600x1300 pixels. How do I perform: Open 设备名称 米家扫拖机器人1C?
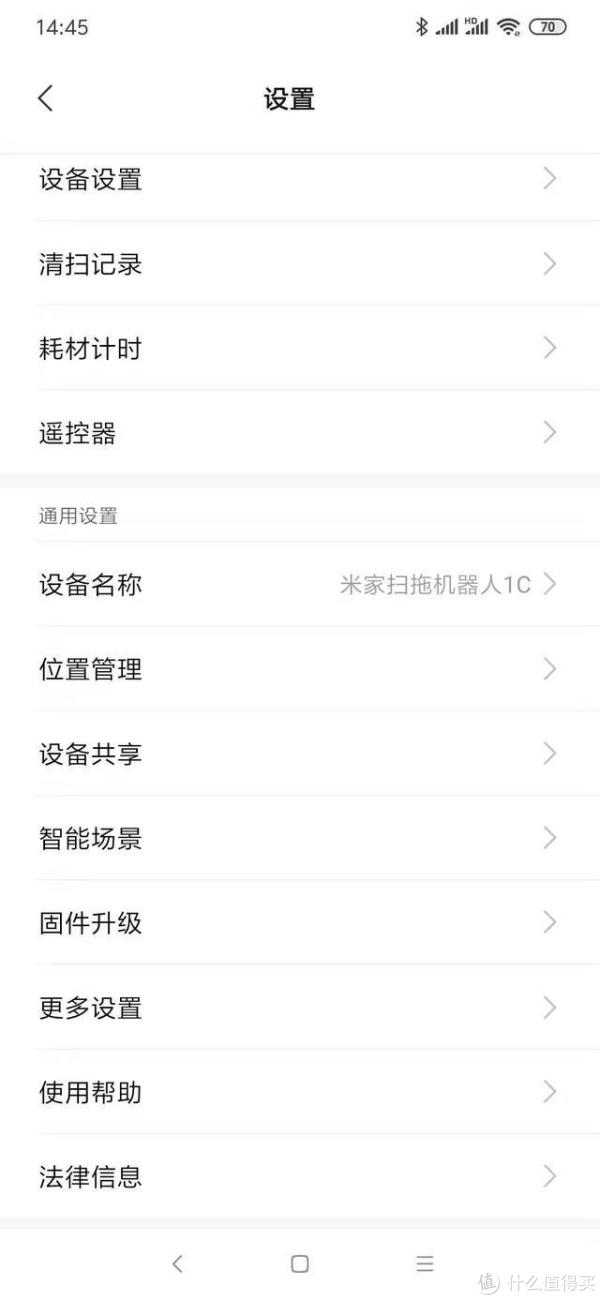click(300, 584)
